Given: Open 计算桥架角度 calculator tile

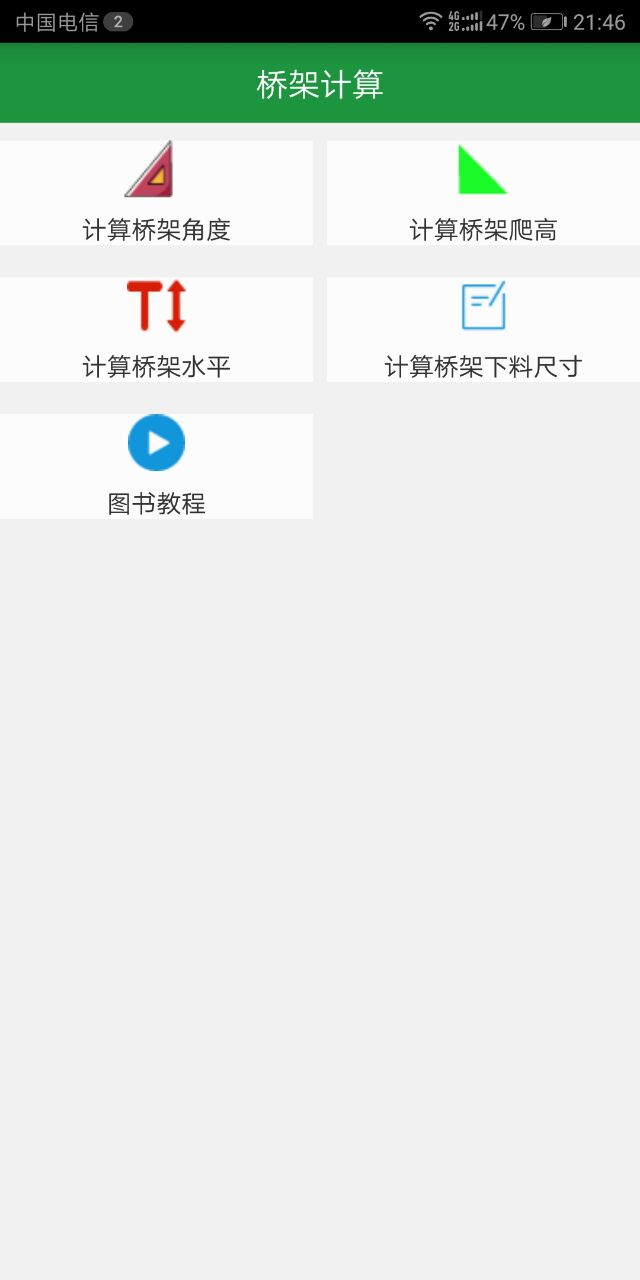Looking at the screenshot, I should [156, 192].
